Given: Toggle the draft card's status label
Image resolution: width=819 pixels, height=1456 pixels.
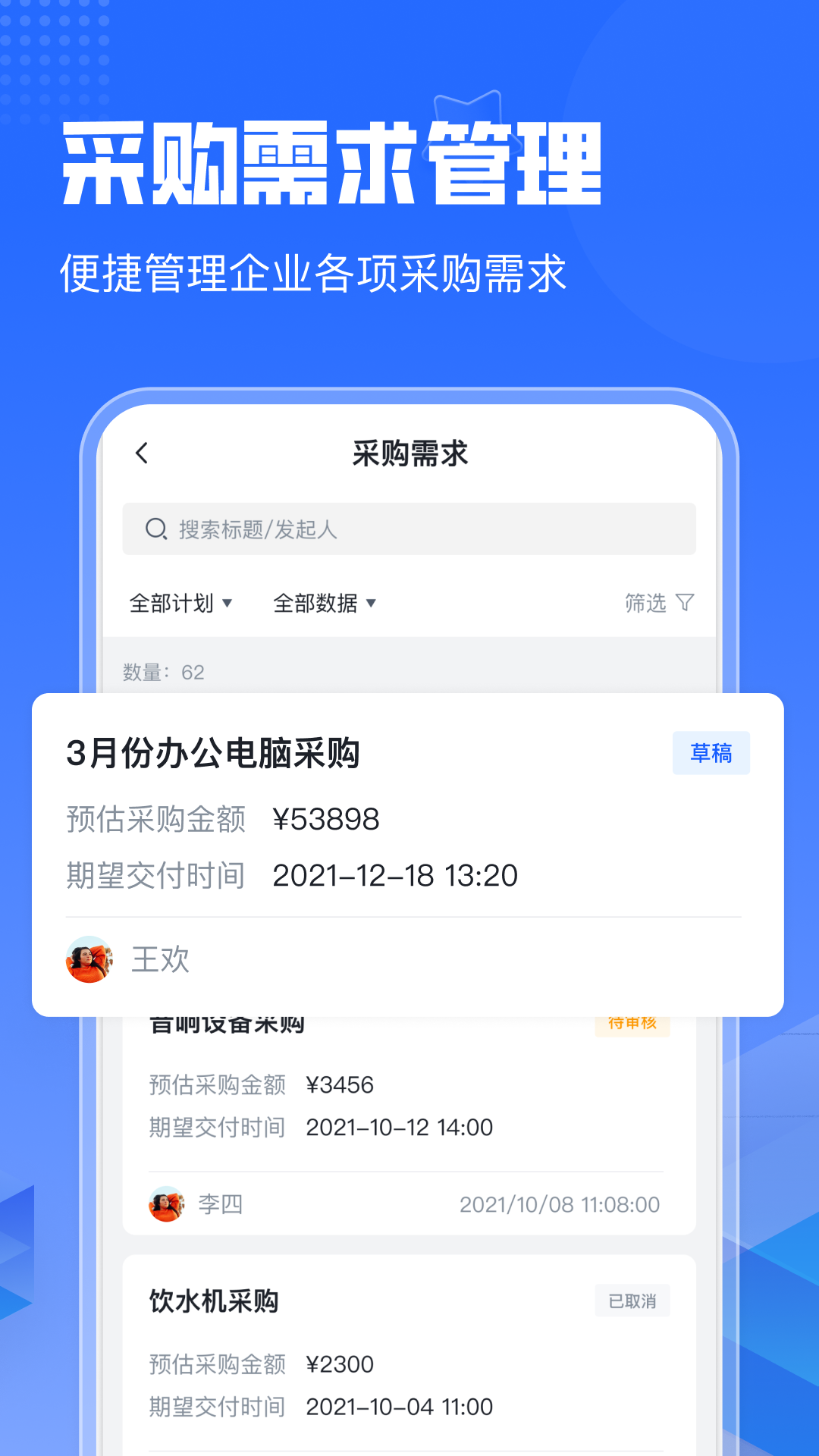Looking at the screenshot, I should (711, 753).
